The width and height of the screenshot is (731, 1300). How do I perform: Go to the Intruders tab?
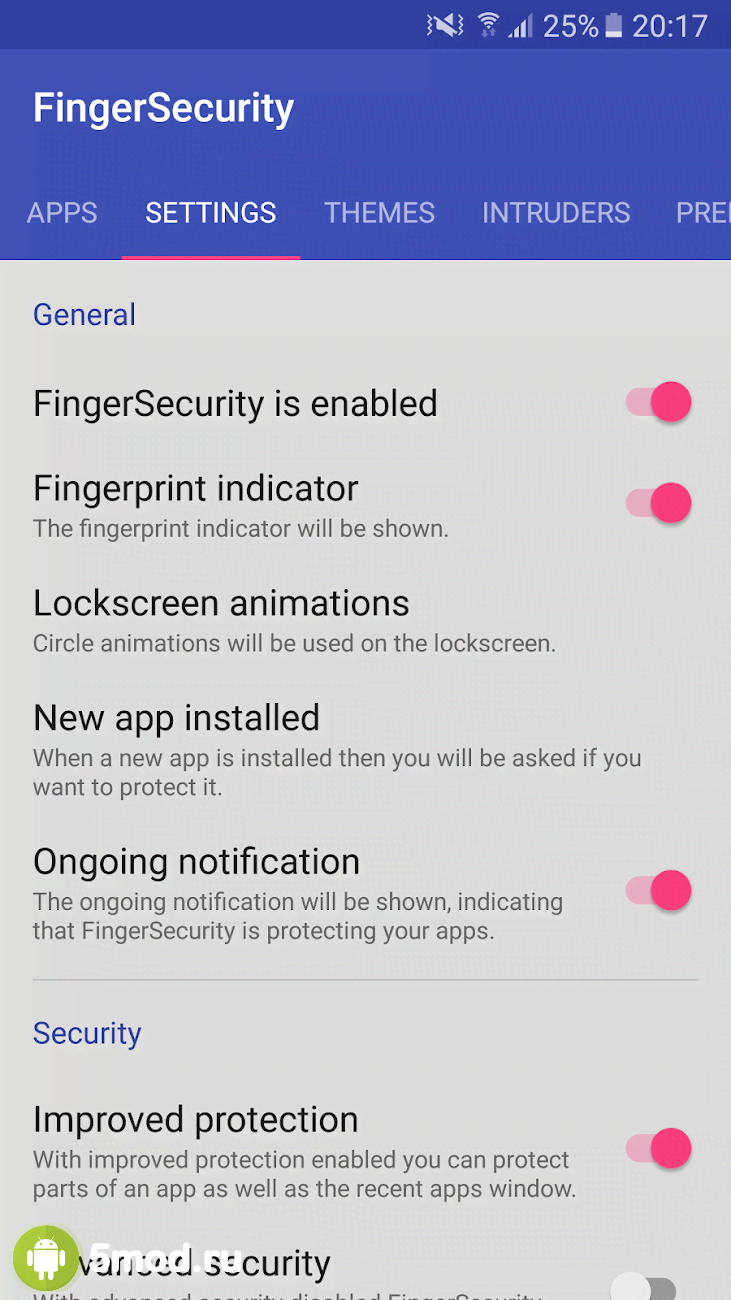point(556,213)
